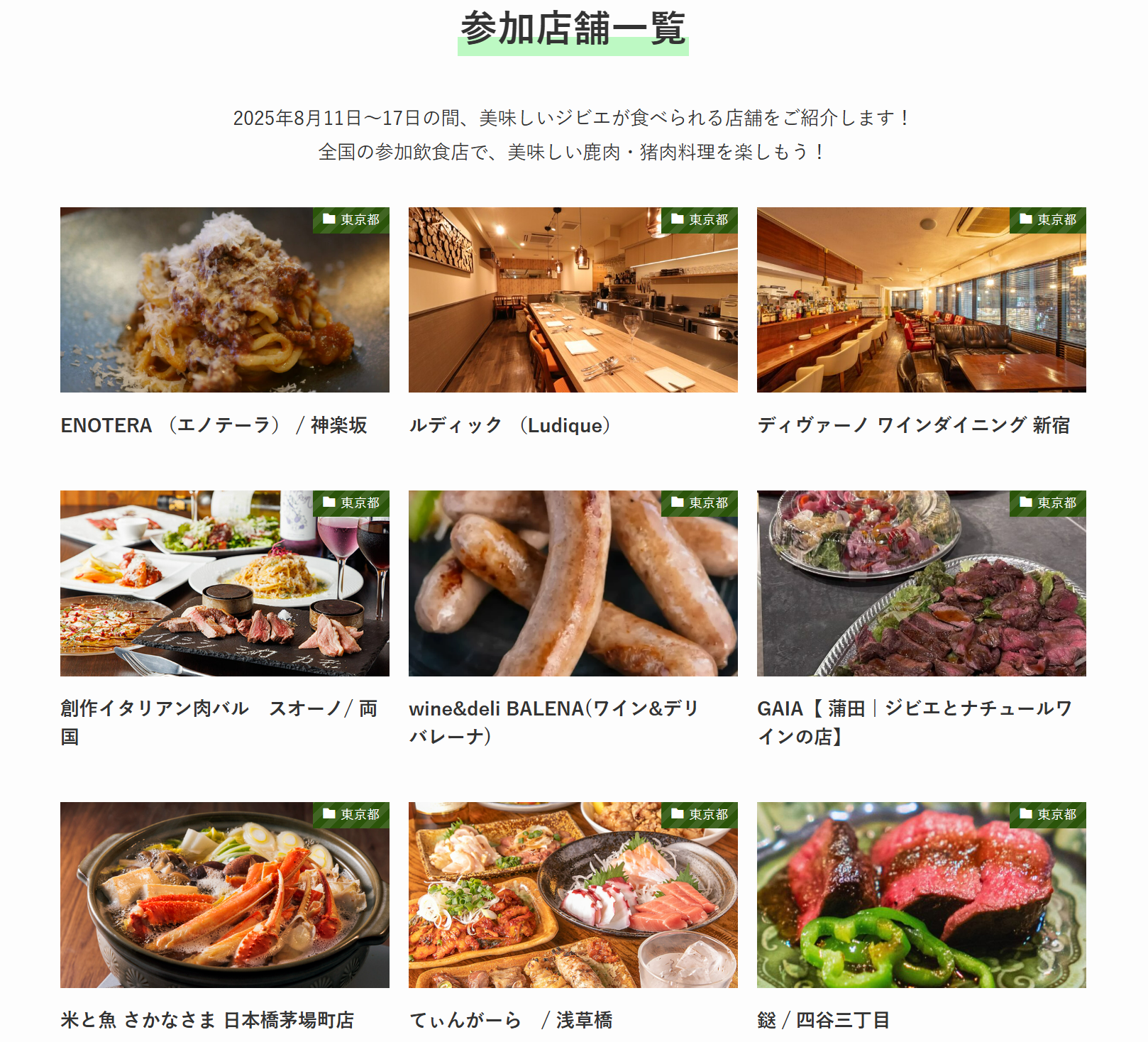Image resolution: width=1148 pixels, height=1042 pixels.
Task: Open 米と魚 さかなさま 日本橋茅場町店 card
Action: point(224,895)
